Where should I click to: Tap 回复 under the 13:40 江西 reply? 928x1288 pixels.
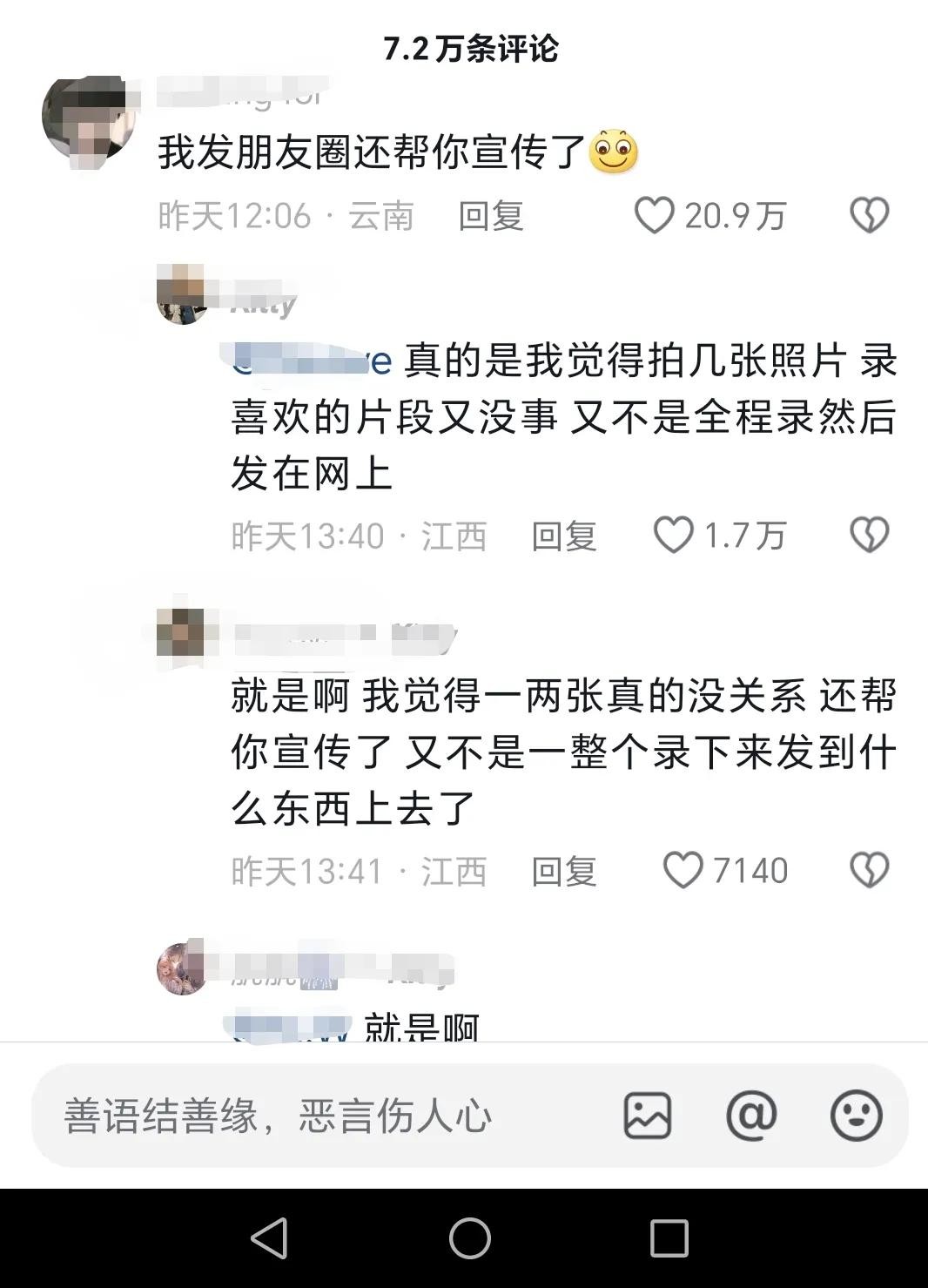coord(564,536)
